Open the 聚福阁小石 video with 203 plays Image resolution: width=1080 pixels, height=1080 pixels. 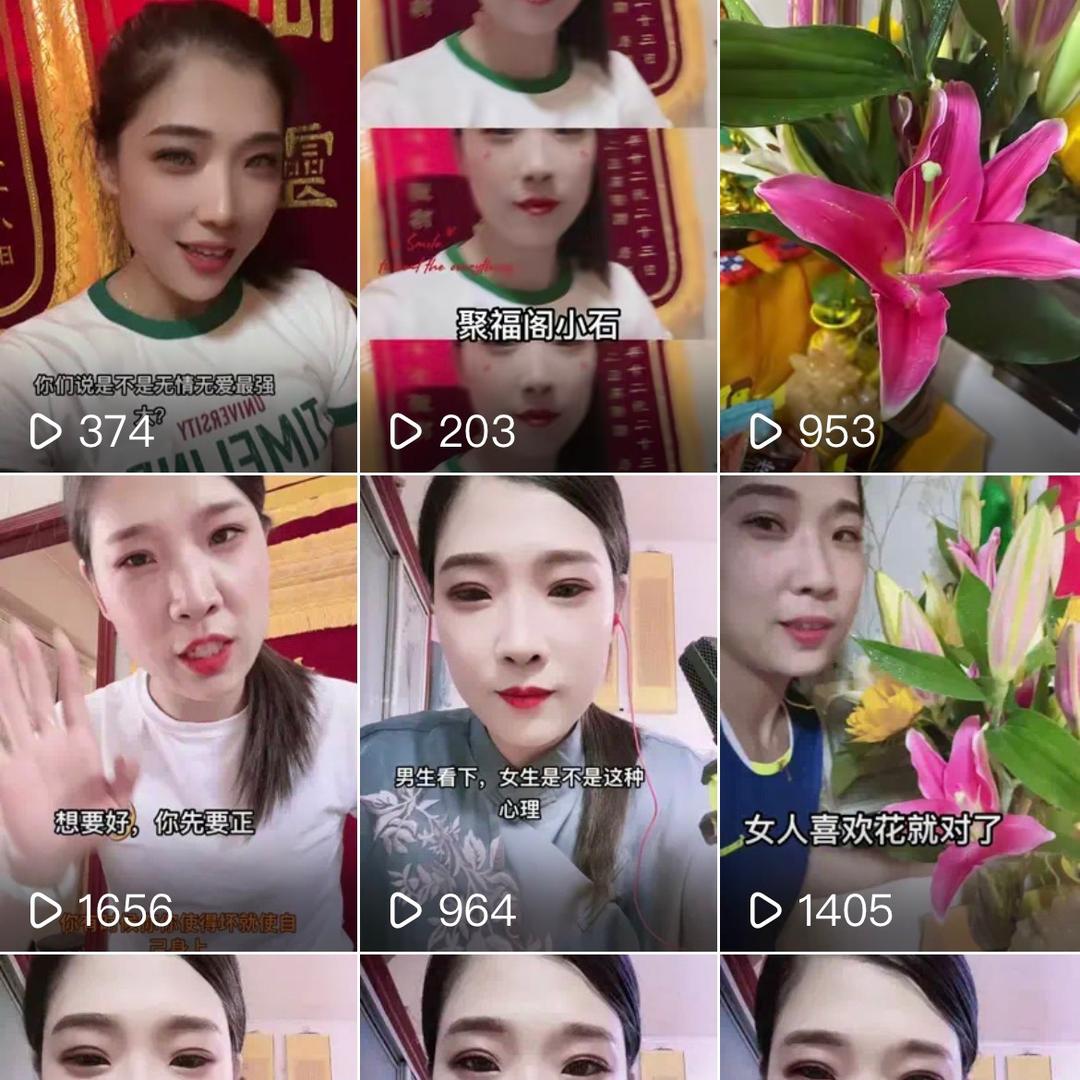(538, 235)
